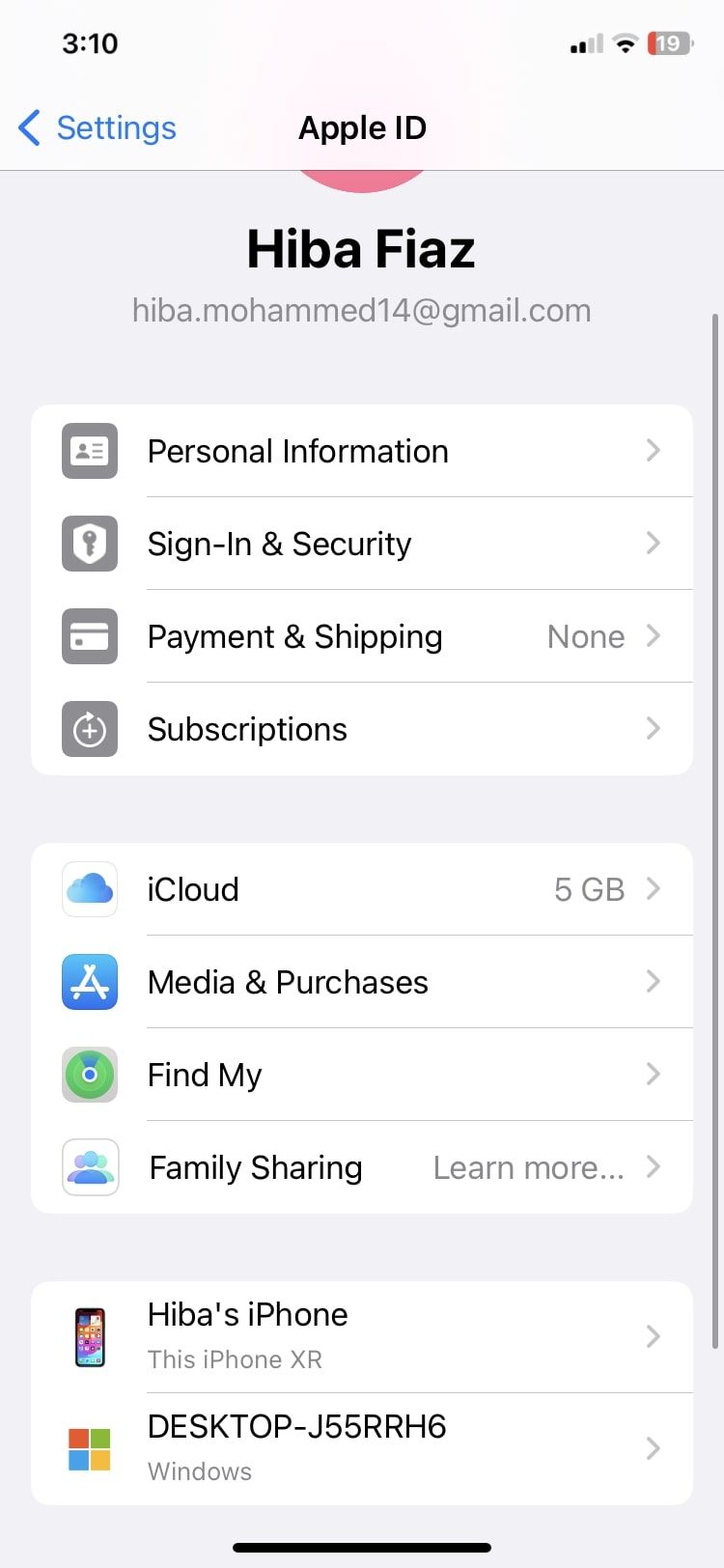Screen dimensions: 724x1568
Task: Tap the battery indicator showing 19 percent
Action: tap(667, 42)
